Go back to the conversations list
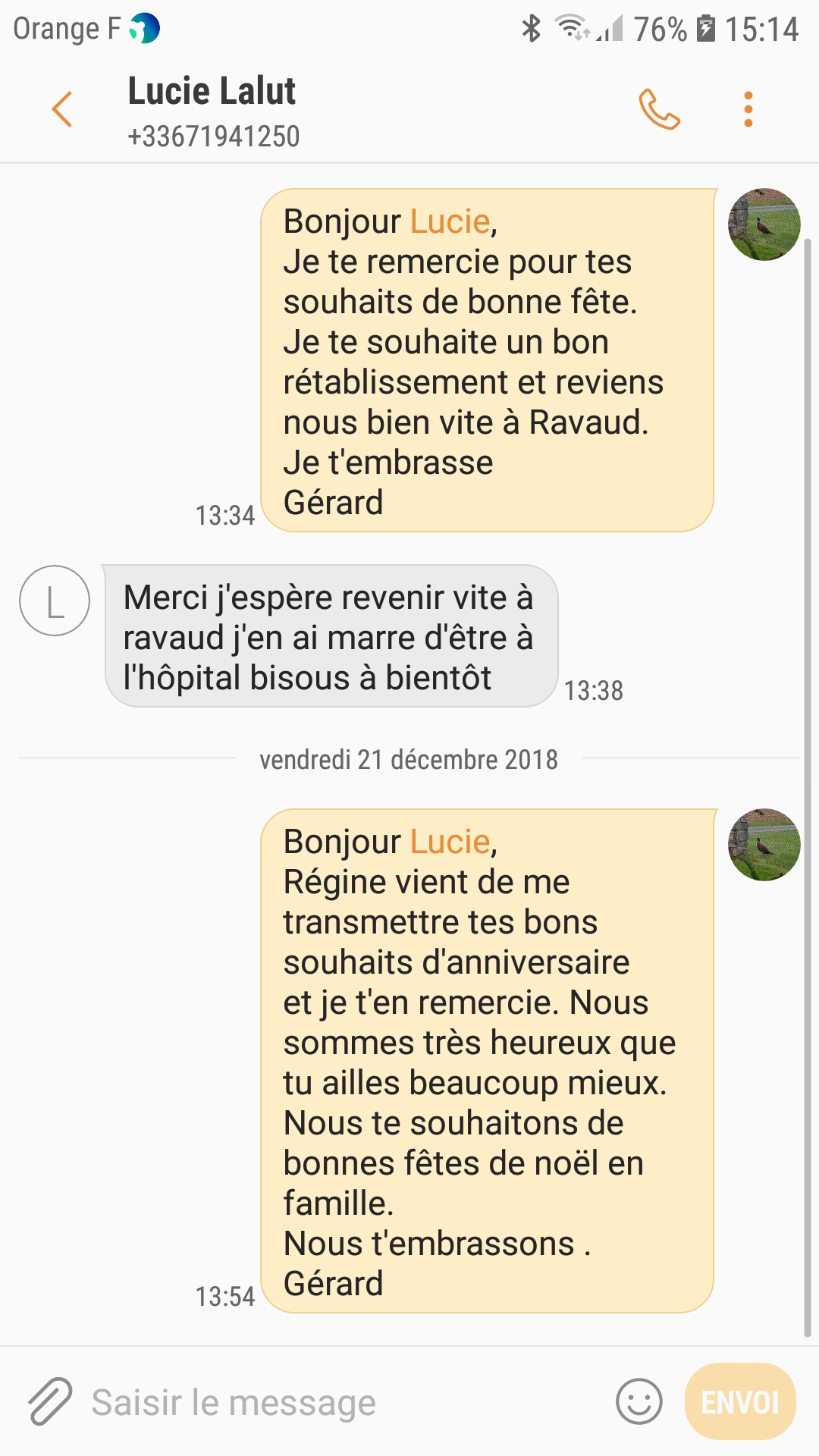 pos(62,109)
